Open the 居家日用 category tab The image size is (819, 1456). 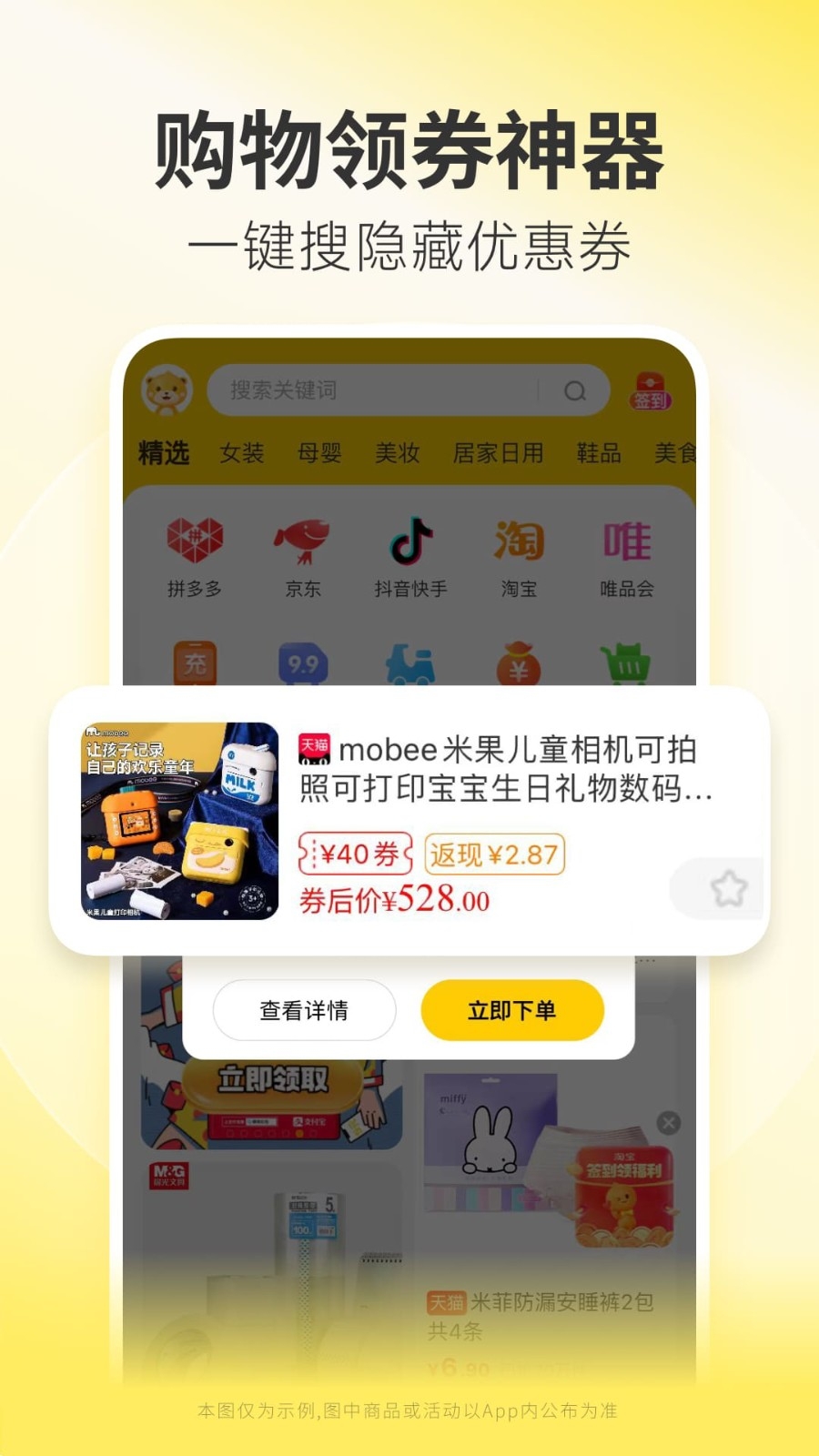495,453
